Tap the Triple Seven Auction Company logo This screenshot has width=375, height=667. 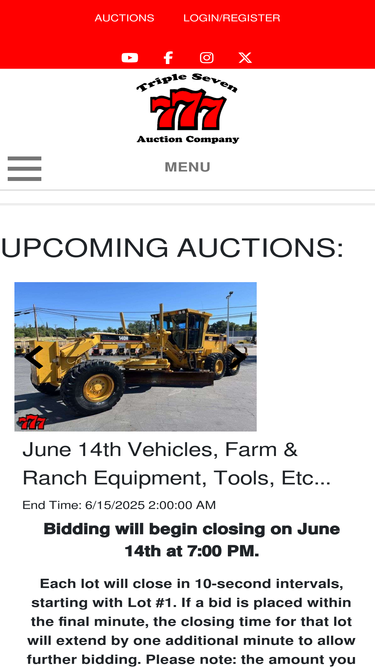187,108
